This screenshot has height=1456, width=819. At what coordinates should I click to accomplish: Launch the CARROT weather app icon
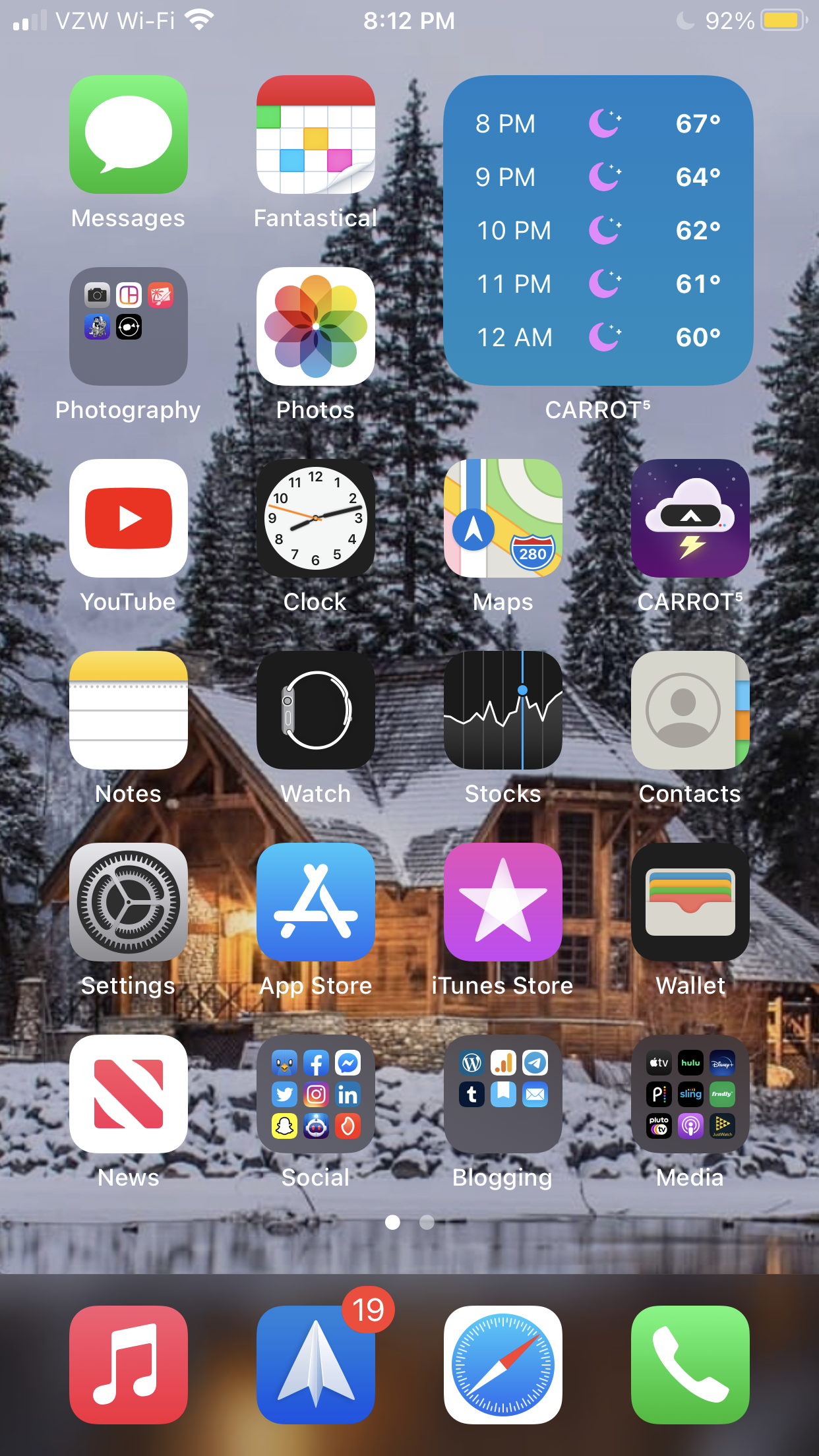click(690, 518)
